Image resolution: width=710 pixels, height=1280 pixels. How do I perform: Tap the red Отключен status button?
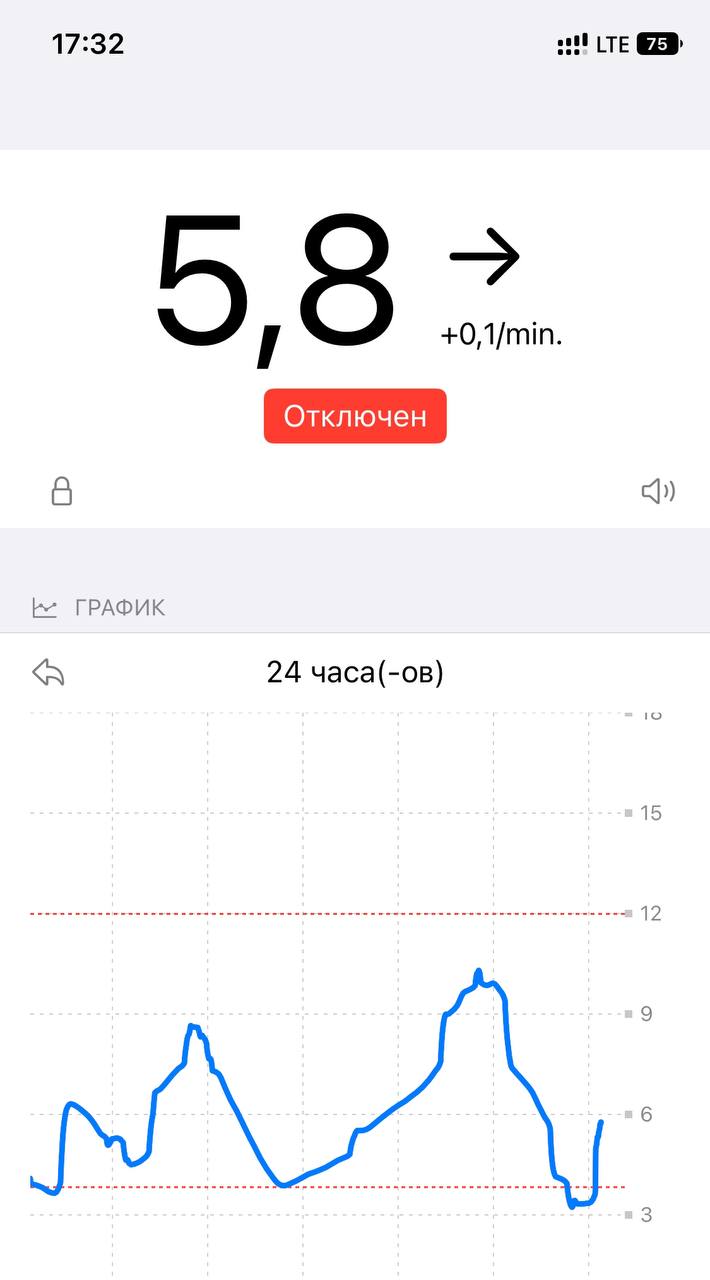pyautogui.click(x=355, y=416)
